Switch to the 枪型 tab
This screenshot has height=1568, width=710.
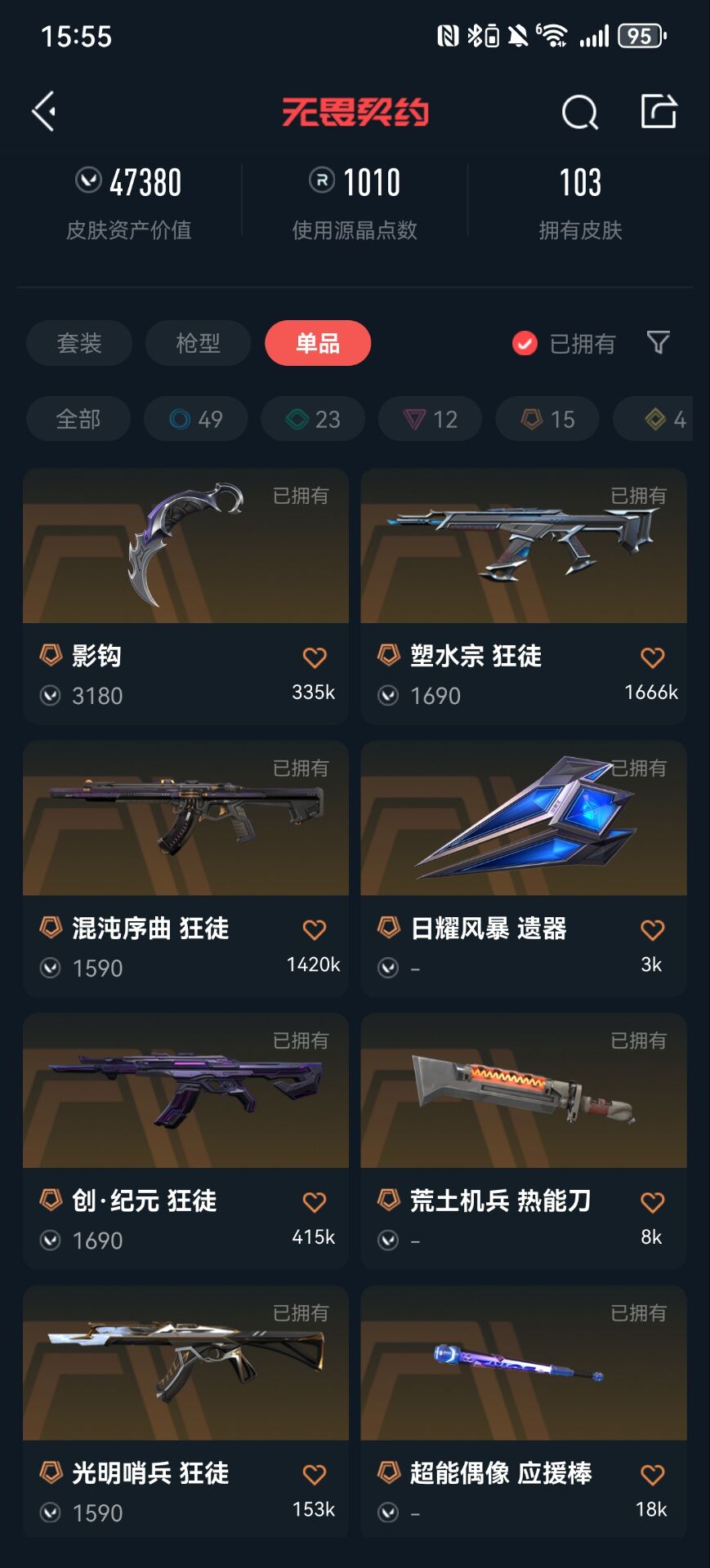coord(198,343)
